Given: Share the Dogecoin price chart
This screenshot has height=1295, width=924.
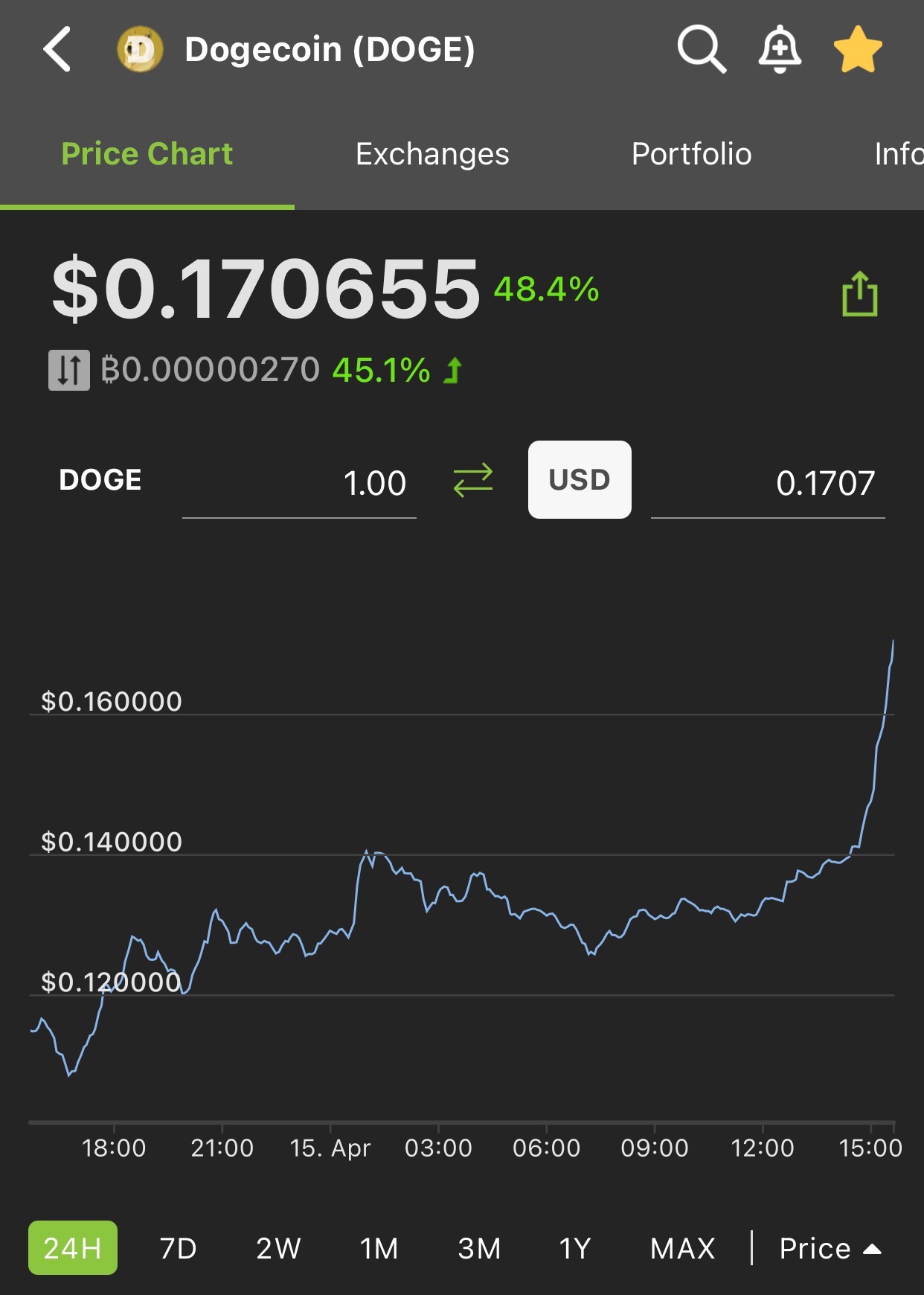Looking at the screenshot, I should coord(859,294).
